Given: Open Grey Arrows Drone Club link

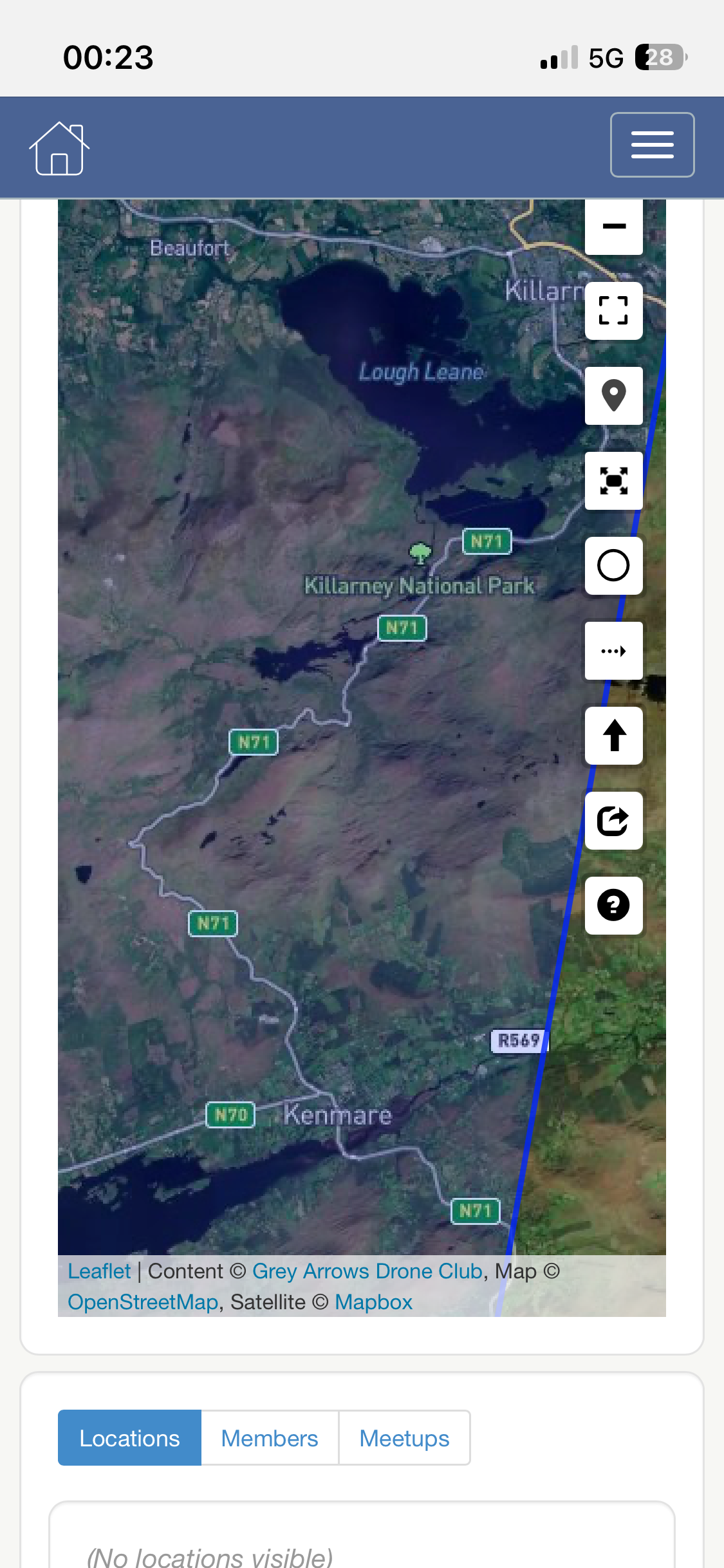Looking at the screenshot, I should click(367, 1271).
